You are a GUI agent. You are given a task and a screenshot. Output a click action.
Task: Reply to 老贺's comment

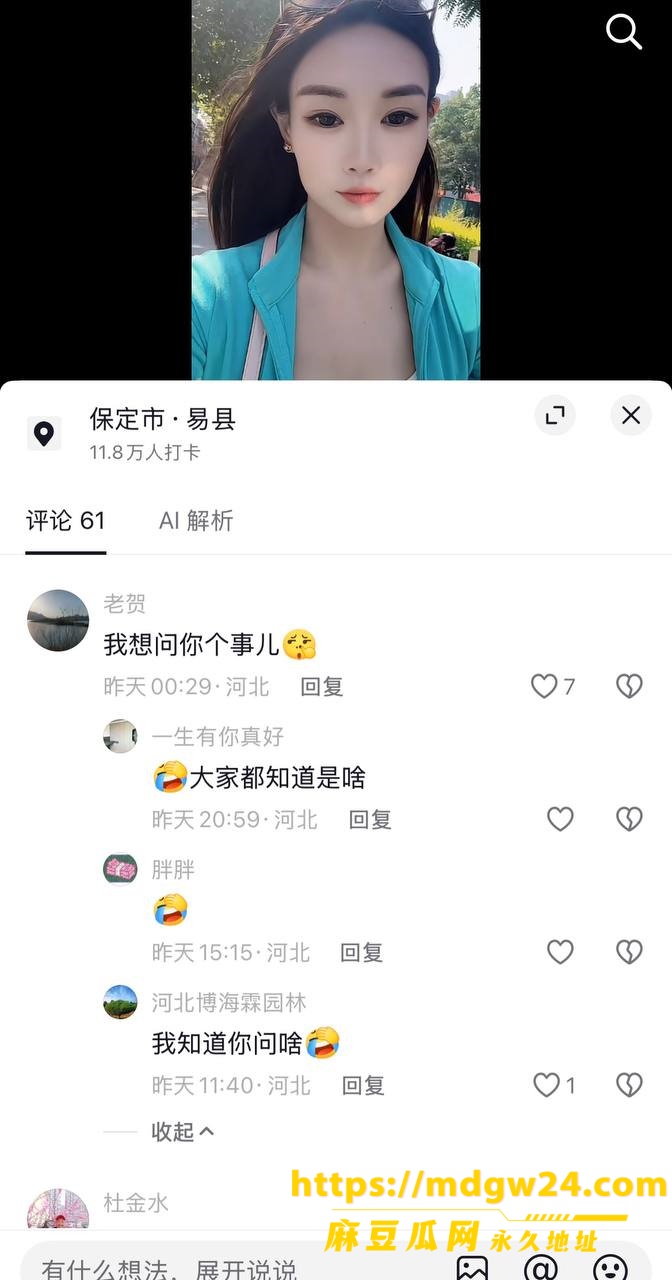click(322, 687)
